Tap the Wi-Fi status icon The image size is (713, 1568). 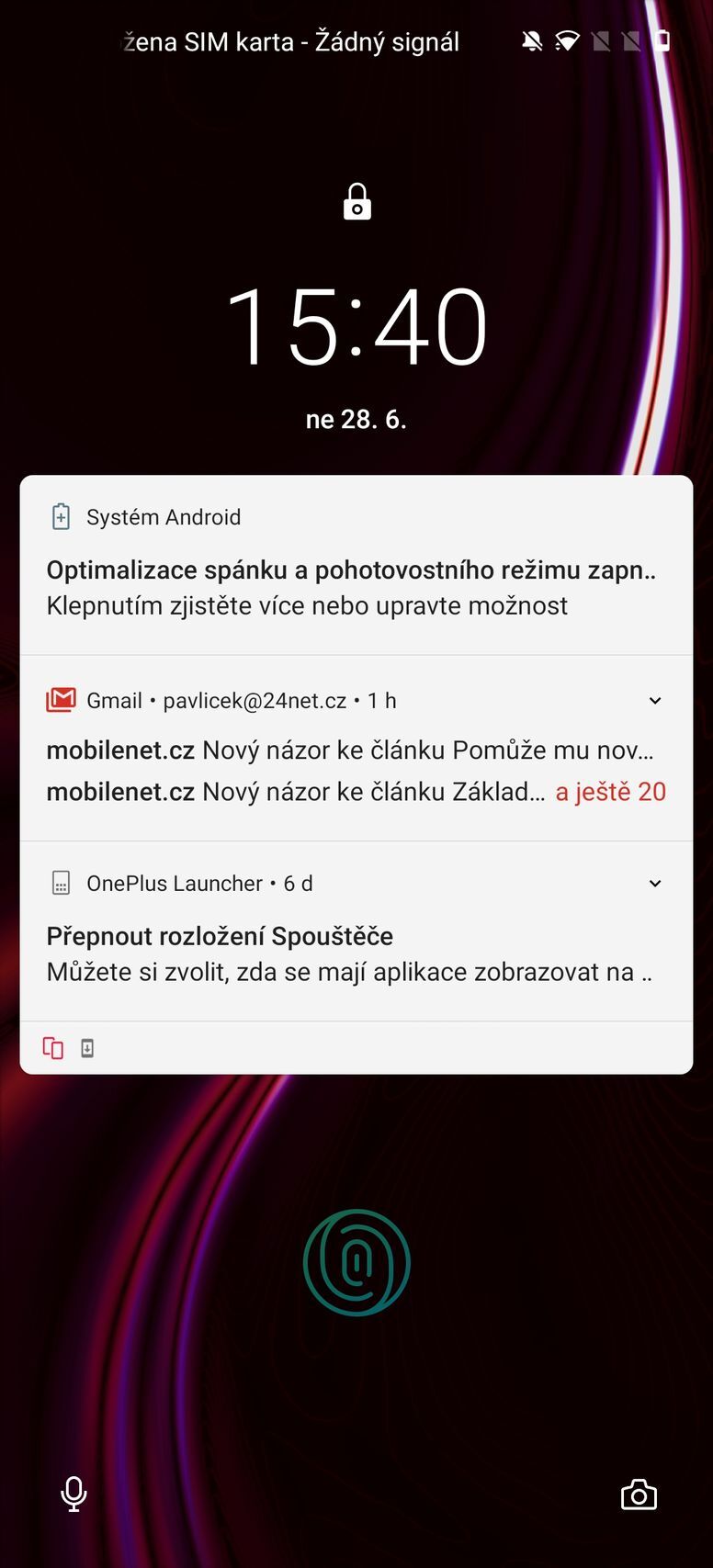pos(569,40)
